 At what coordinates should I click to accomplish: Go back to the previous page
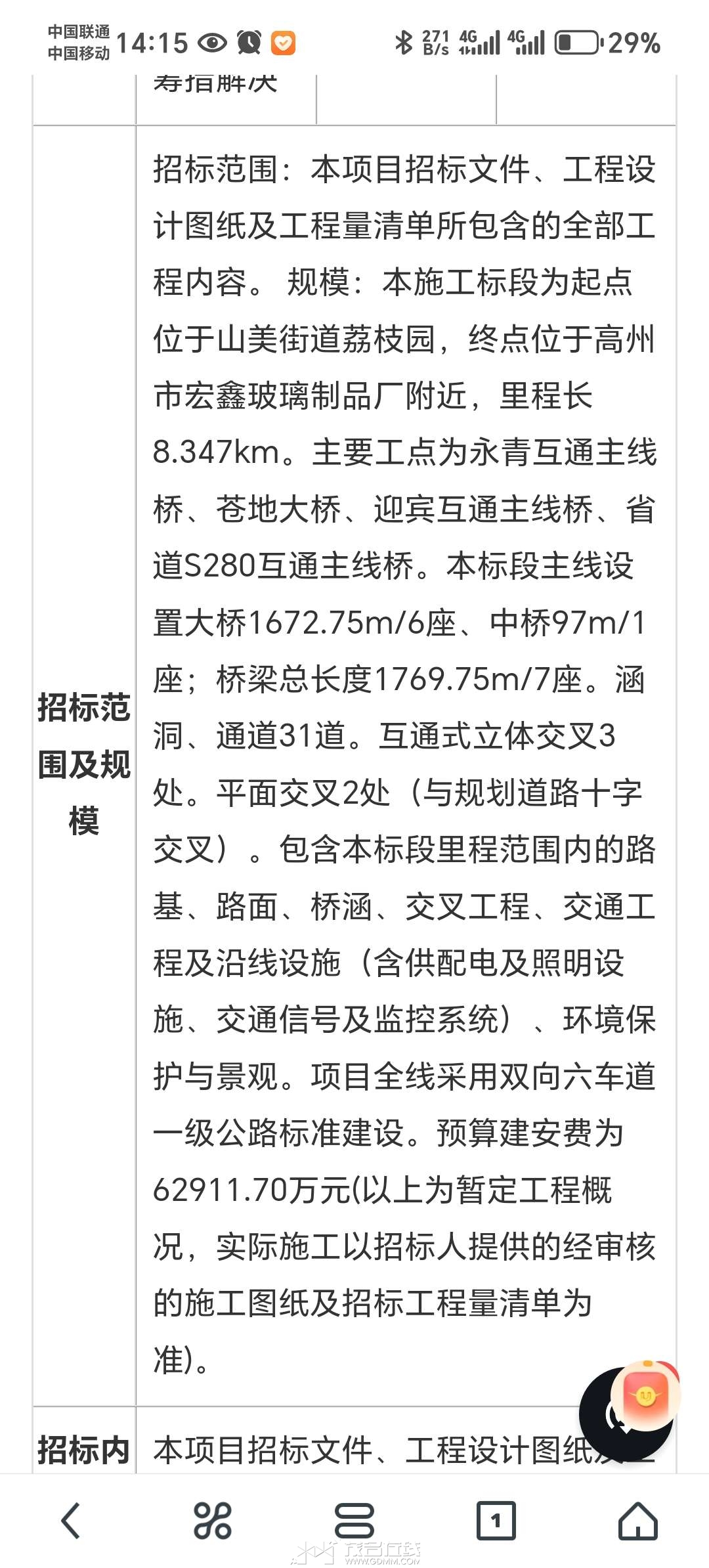coord(71,1519)
